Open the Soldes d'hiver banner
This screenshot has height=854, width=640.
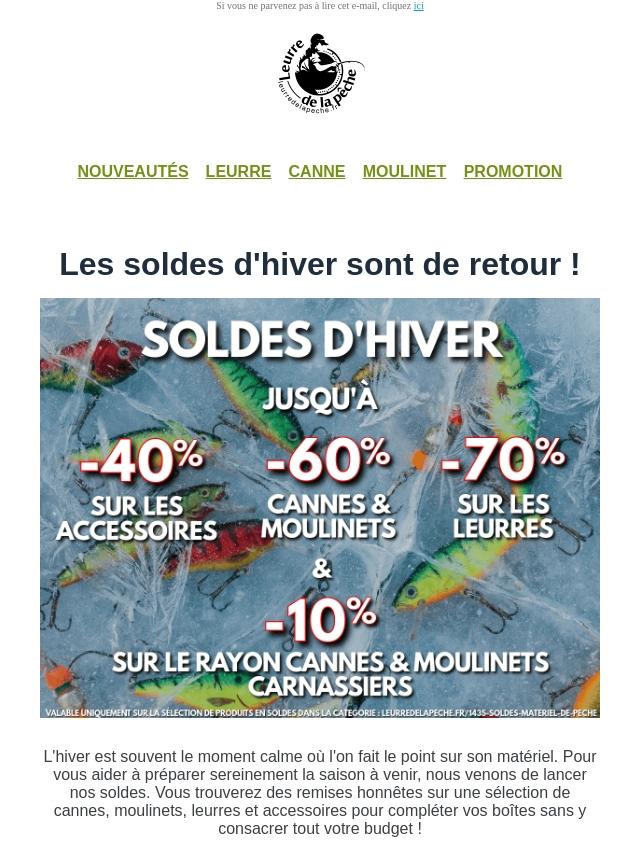(320, 507)
